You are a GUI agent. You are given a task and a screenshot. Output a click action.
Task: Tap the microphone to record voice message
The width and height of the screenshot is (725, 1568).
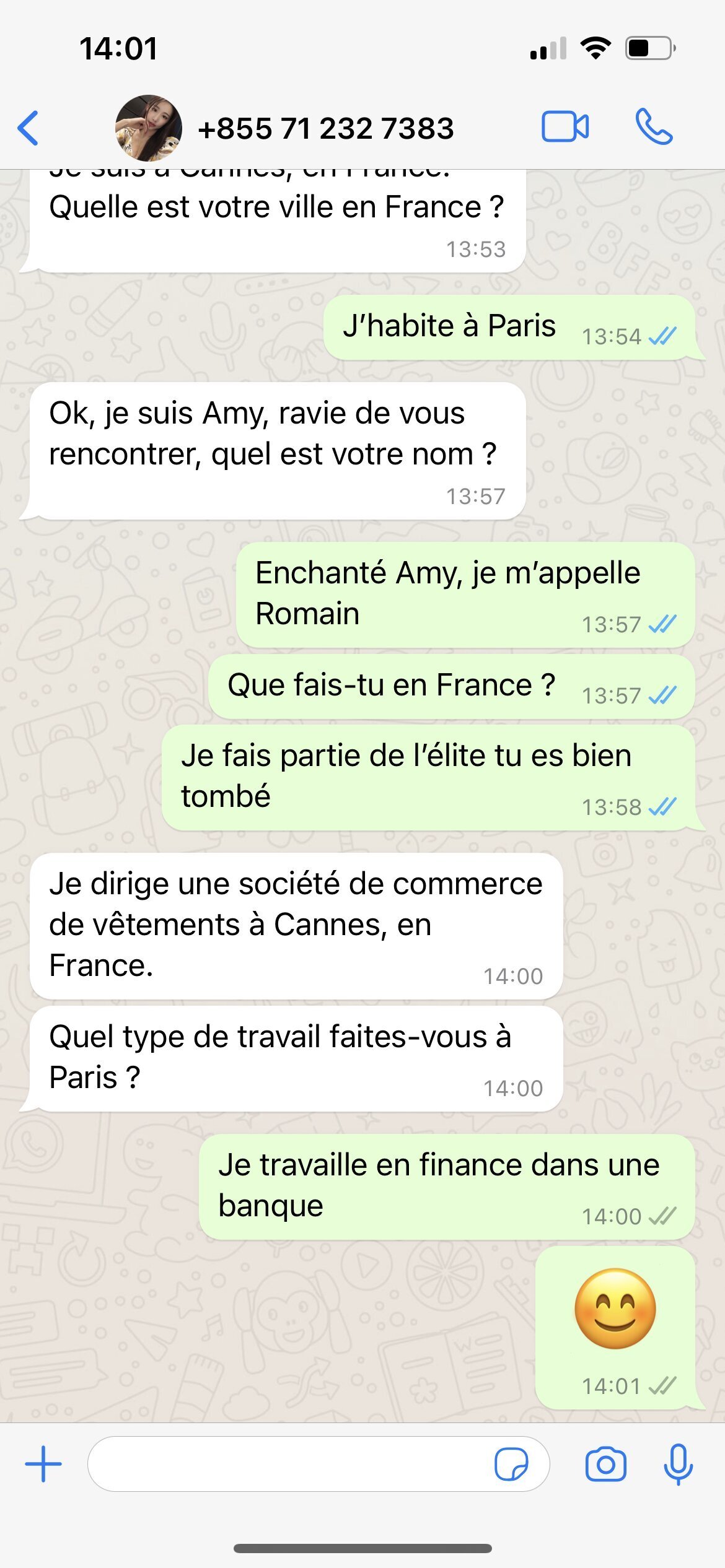678,1465
